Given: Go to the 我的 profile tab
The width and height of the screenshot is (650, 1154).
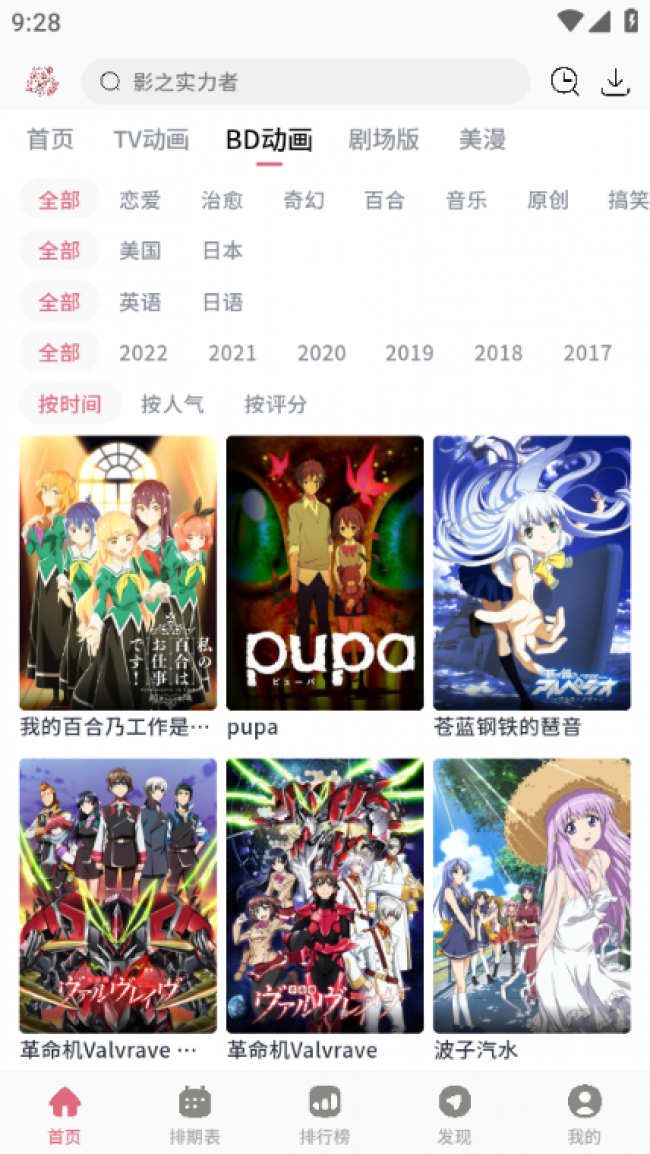Looking at the screenshot, I should (x=584, y=1116).
